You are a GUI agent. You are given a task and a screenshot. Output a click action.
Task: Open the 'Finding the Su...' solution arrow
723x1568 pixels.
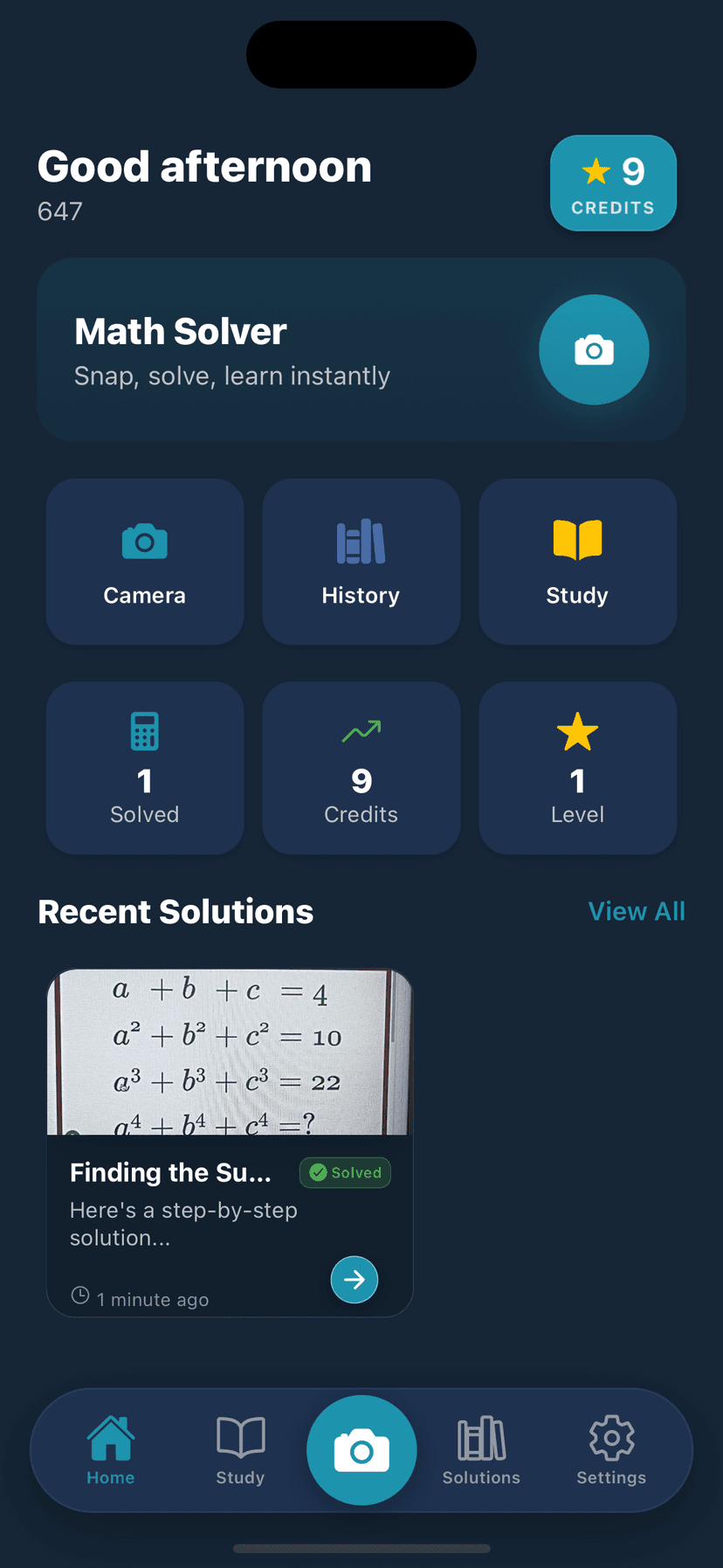(354, 1280)
